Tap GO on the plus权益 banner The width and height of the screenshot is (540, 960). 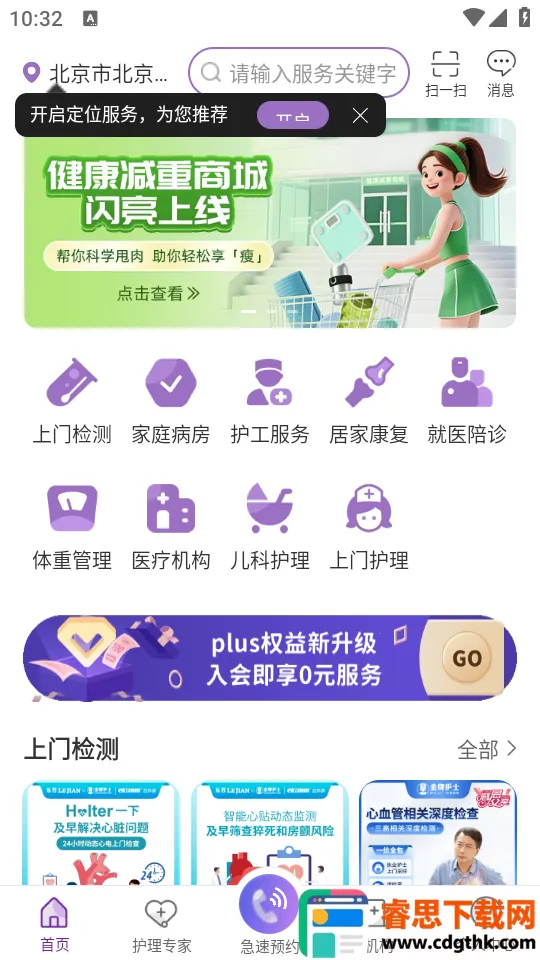(467, 658)
